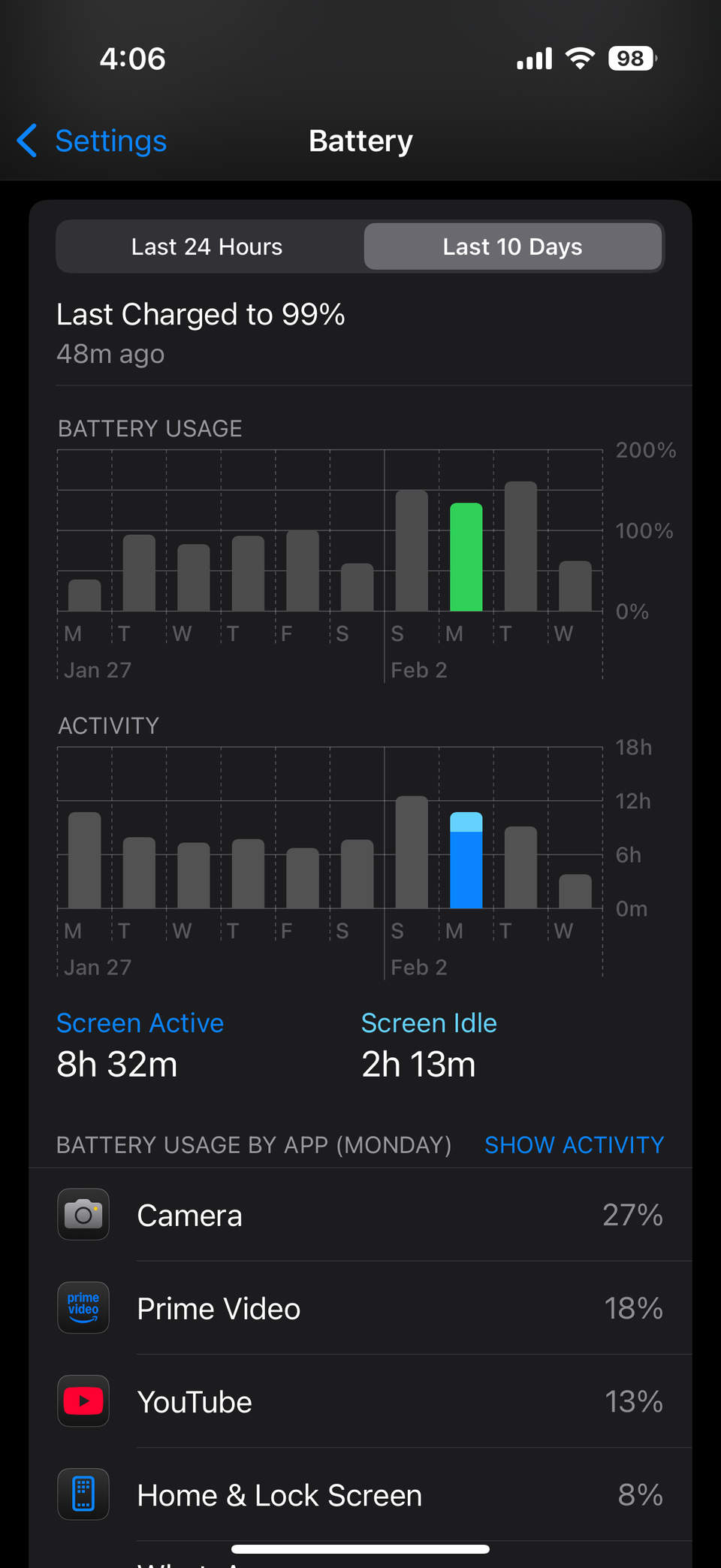Tap the YouTube app icon

pyautogui.click(x=83, y=1400)
